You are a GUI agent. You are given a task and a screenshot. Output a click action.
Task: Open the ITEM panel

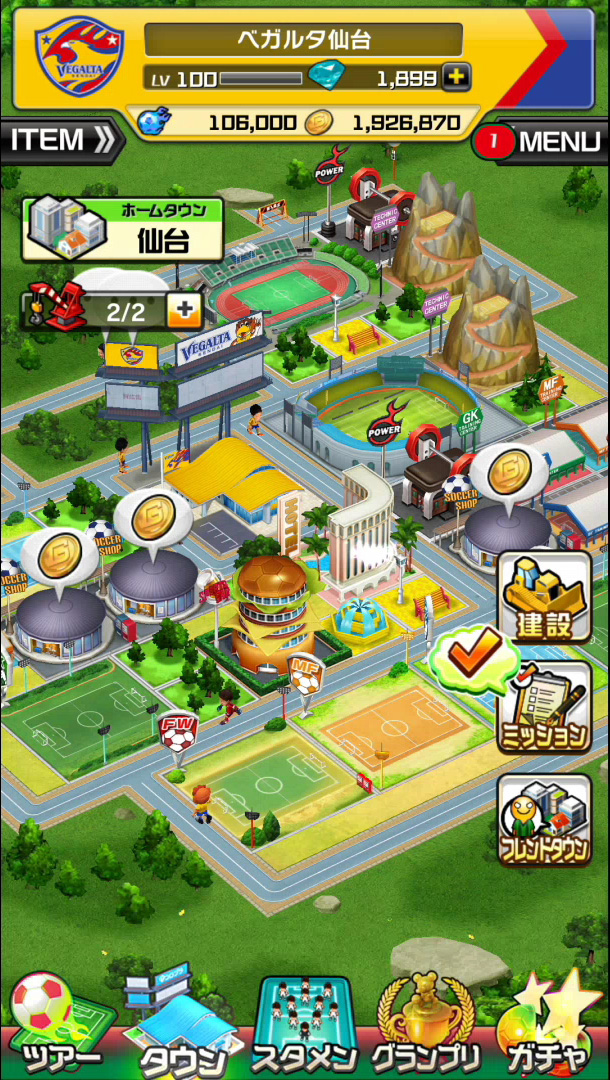pos(60,141)
